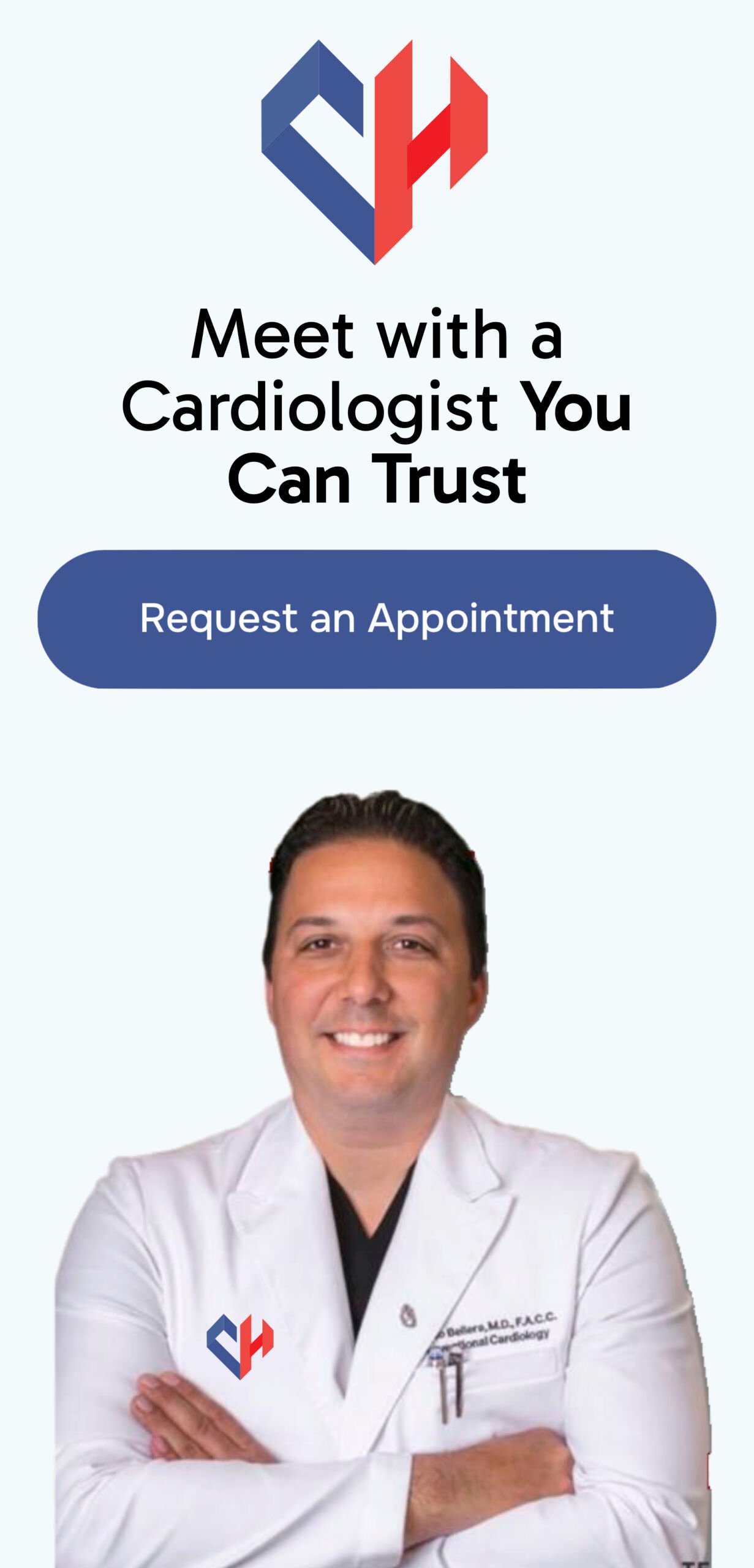Tap Request an Appointment button

coord(377,619)
